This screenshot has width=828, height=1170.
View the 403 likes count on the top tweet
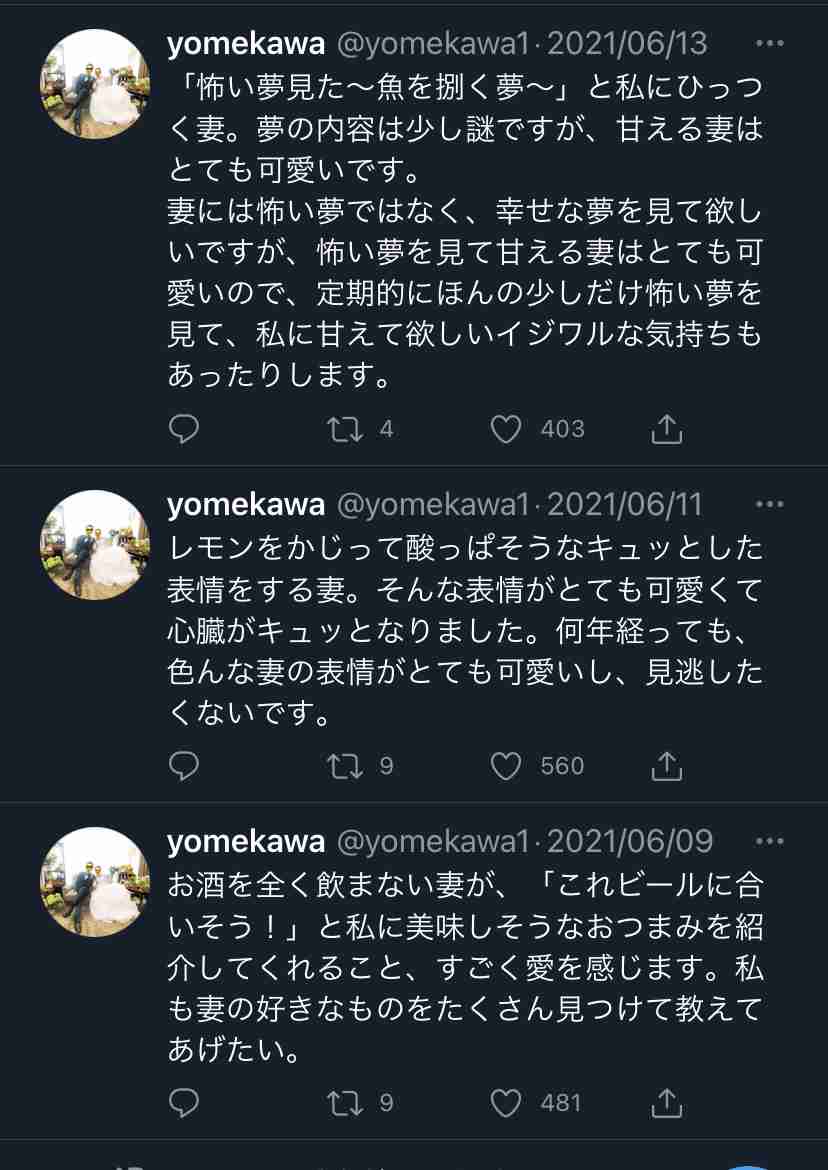(x=563, y=429)
